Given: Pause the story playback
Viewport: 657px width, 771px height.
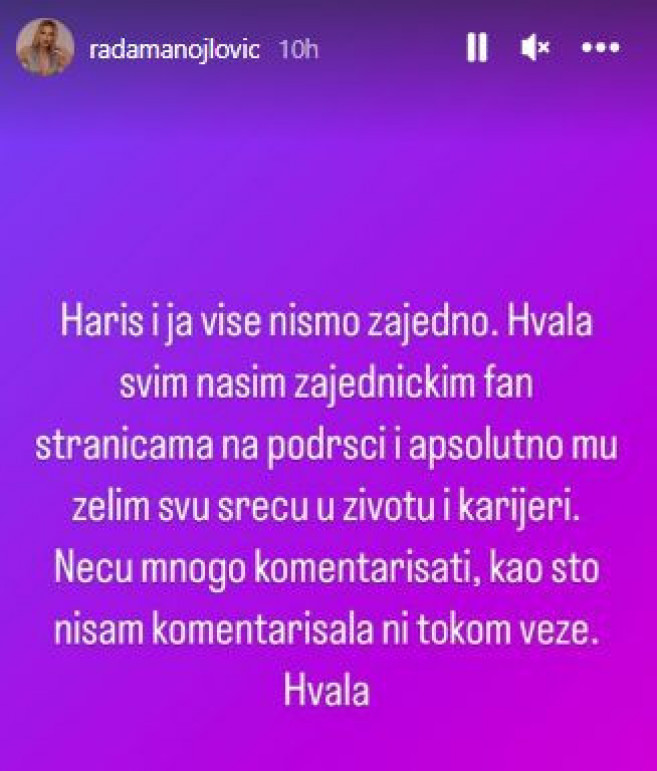Looking at the screenshot, I should point(476,47).
